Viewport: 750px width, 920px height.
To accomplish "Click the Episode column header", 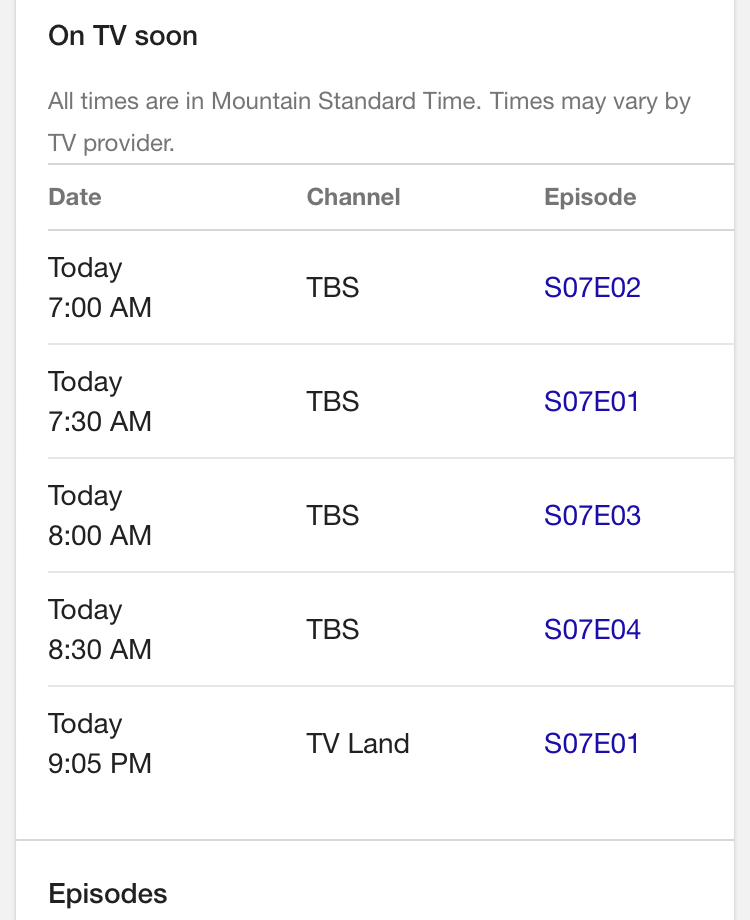I will pyautogui.click(x=590, y=197).
